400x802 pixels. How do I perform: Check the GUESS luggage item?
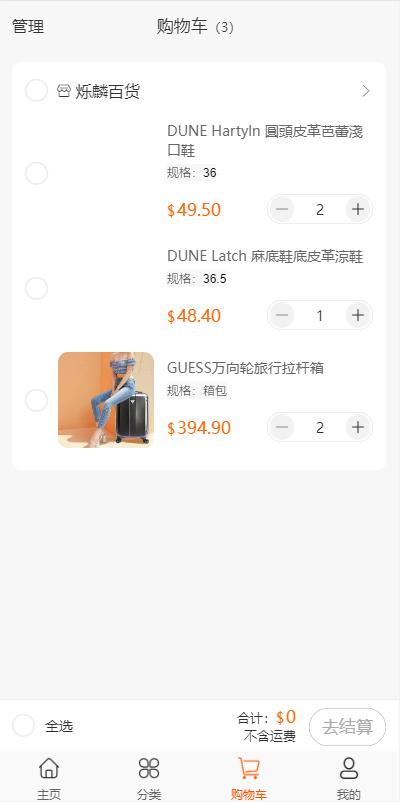36,400
